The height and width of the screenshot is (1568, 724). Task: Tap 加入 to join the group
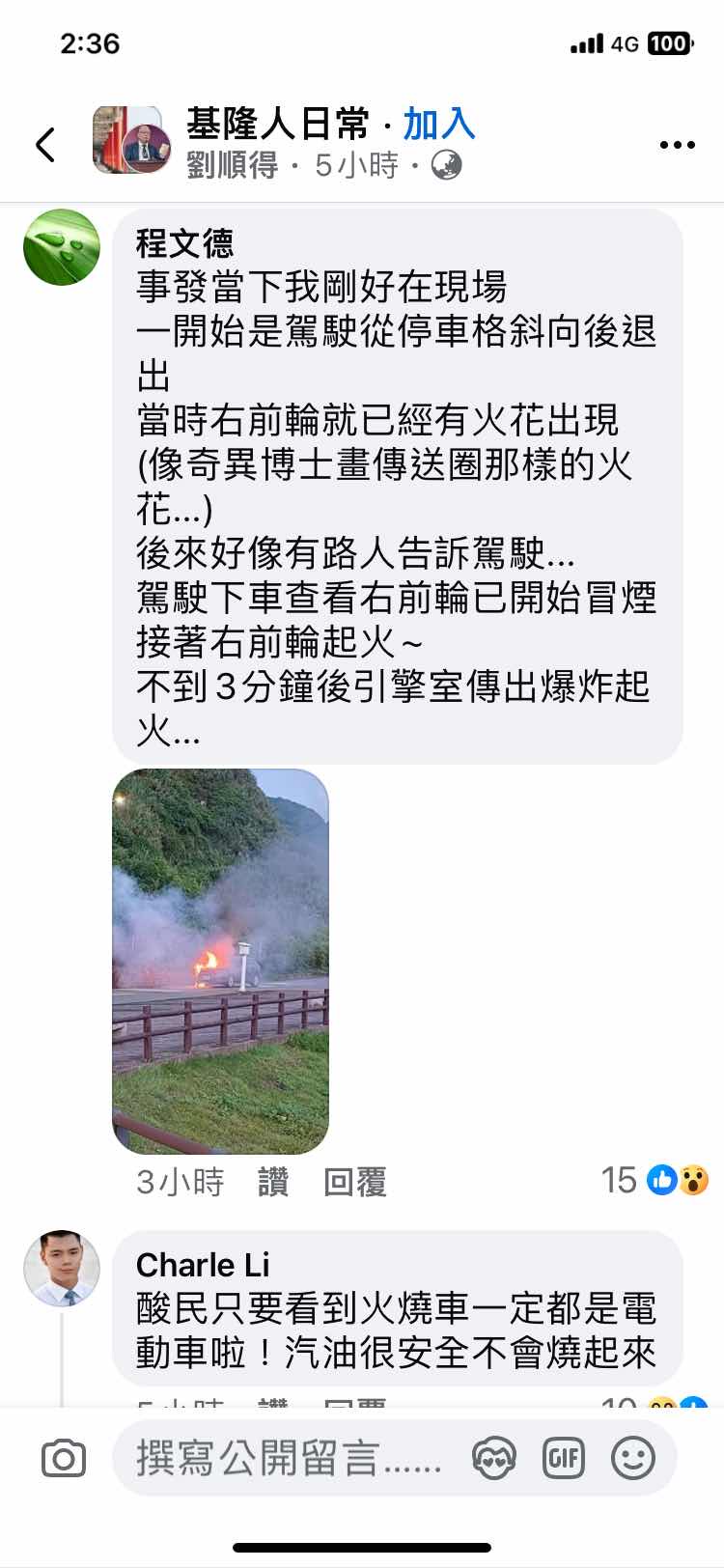coord(439,125)
